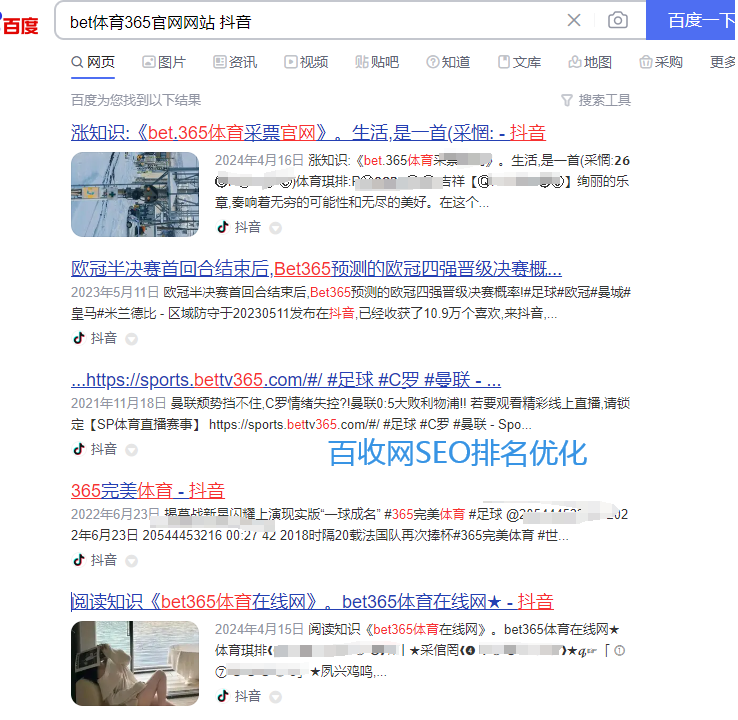The image size is (738, 720).
Task: Tap the search box with the bet体育365 query
Action: coord(300,21)
